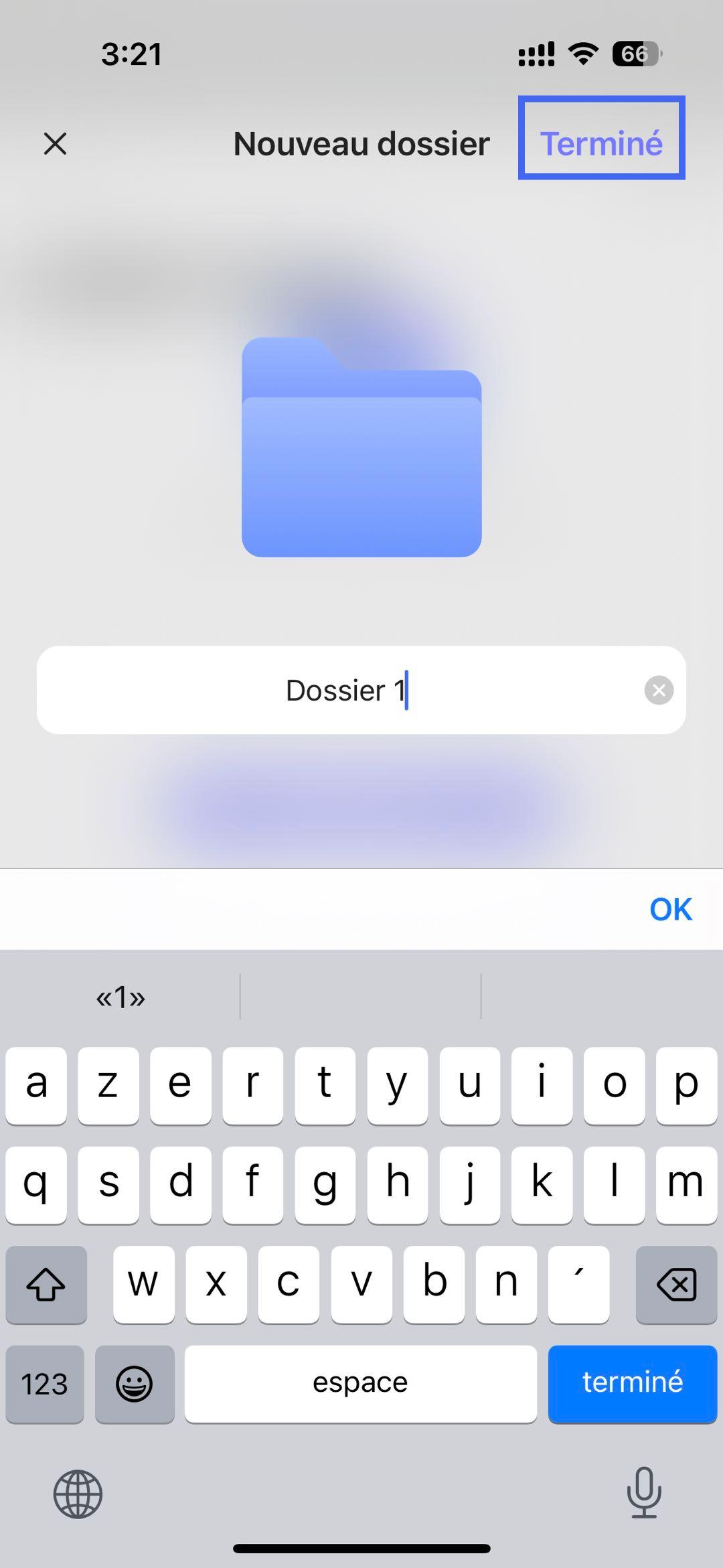Viewport: 723px width, 1568px height.
Task: Start dictation with the microphone icon
Action: 644,1492
